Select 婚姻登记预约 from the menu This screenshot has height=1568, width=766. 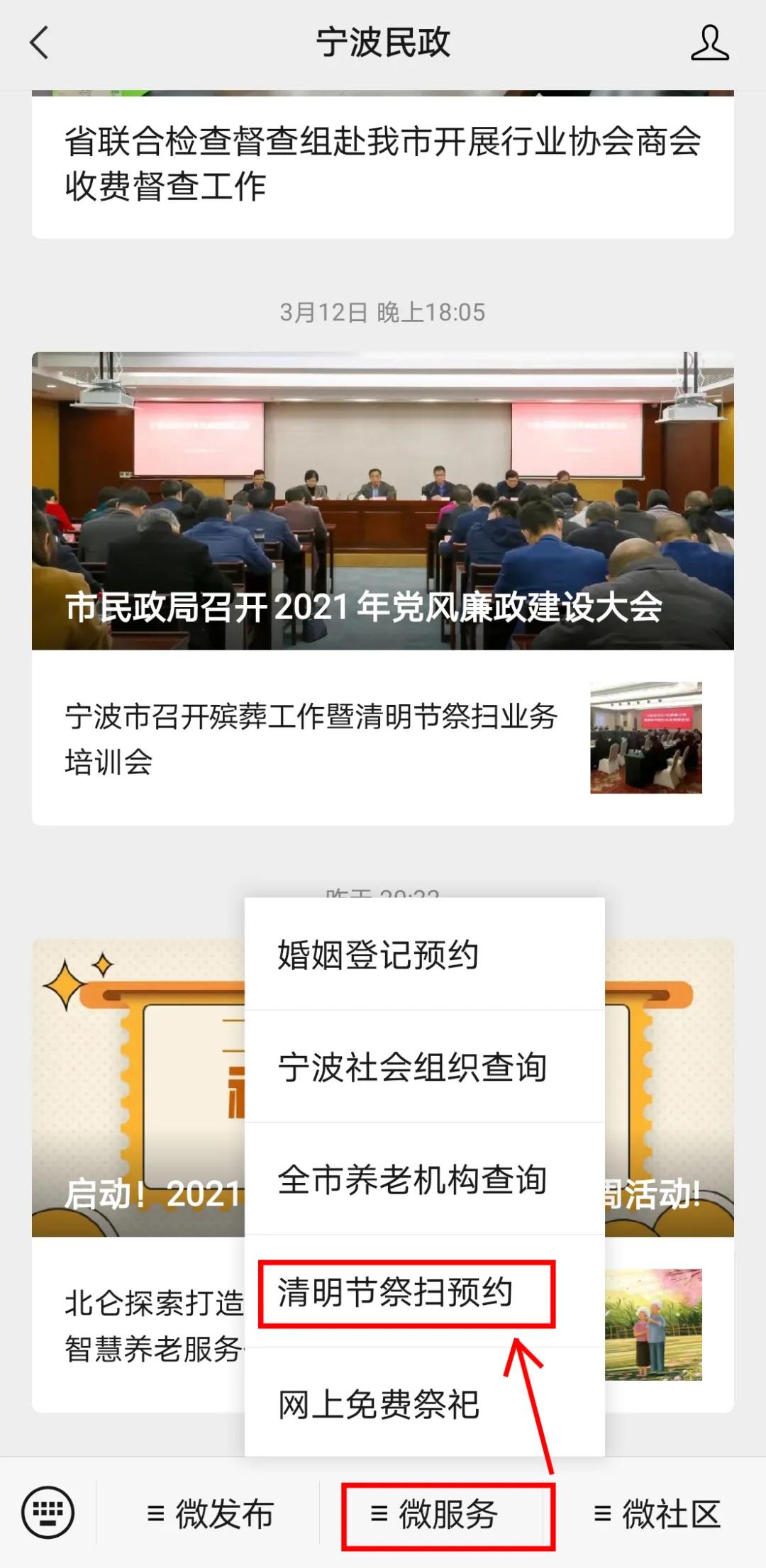pyautogui.click(x=424, y=955)
